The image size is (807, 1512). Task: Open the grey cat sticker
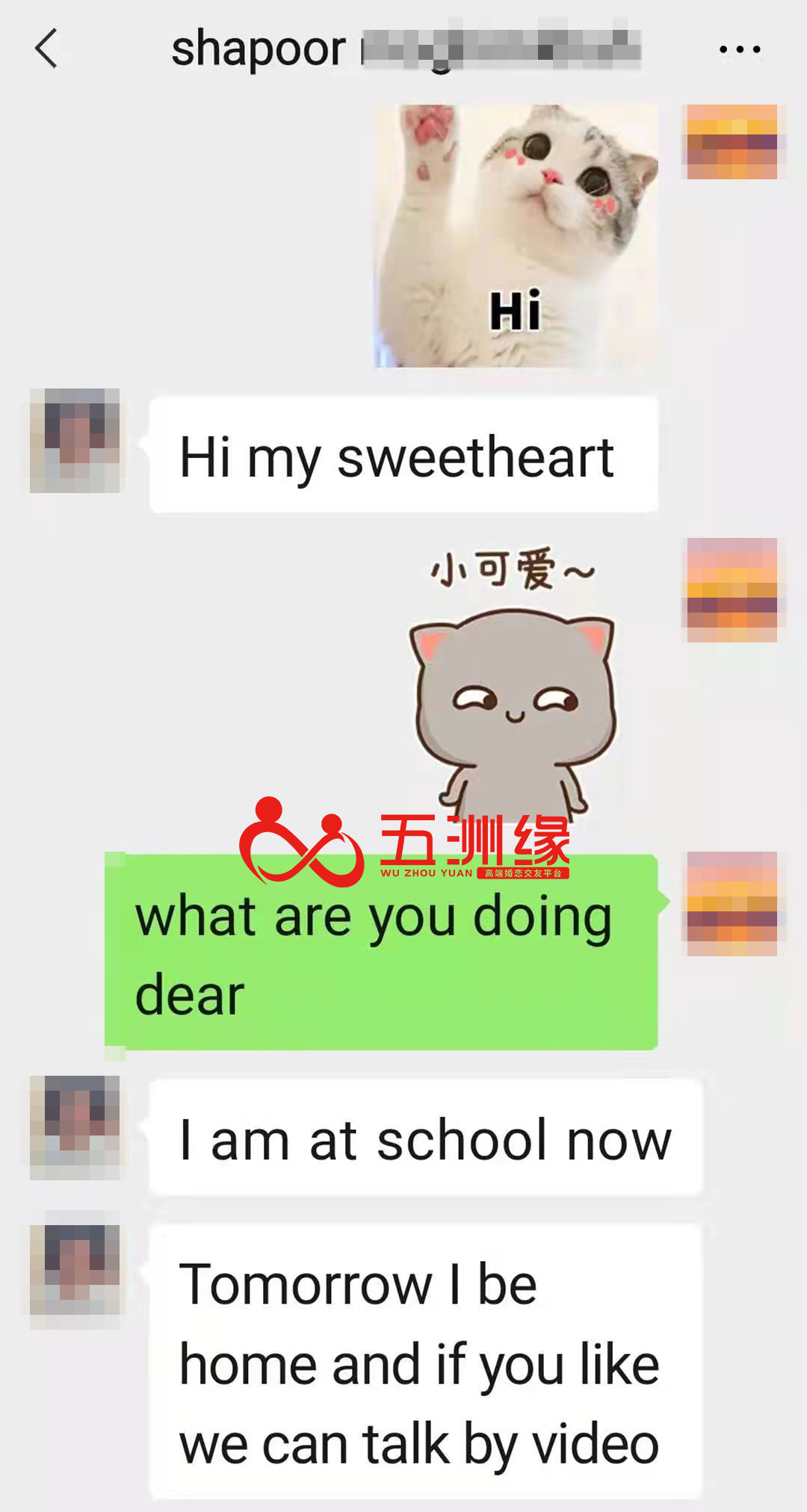coord(514,687)
